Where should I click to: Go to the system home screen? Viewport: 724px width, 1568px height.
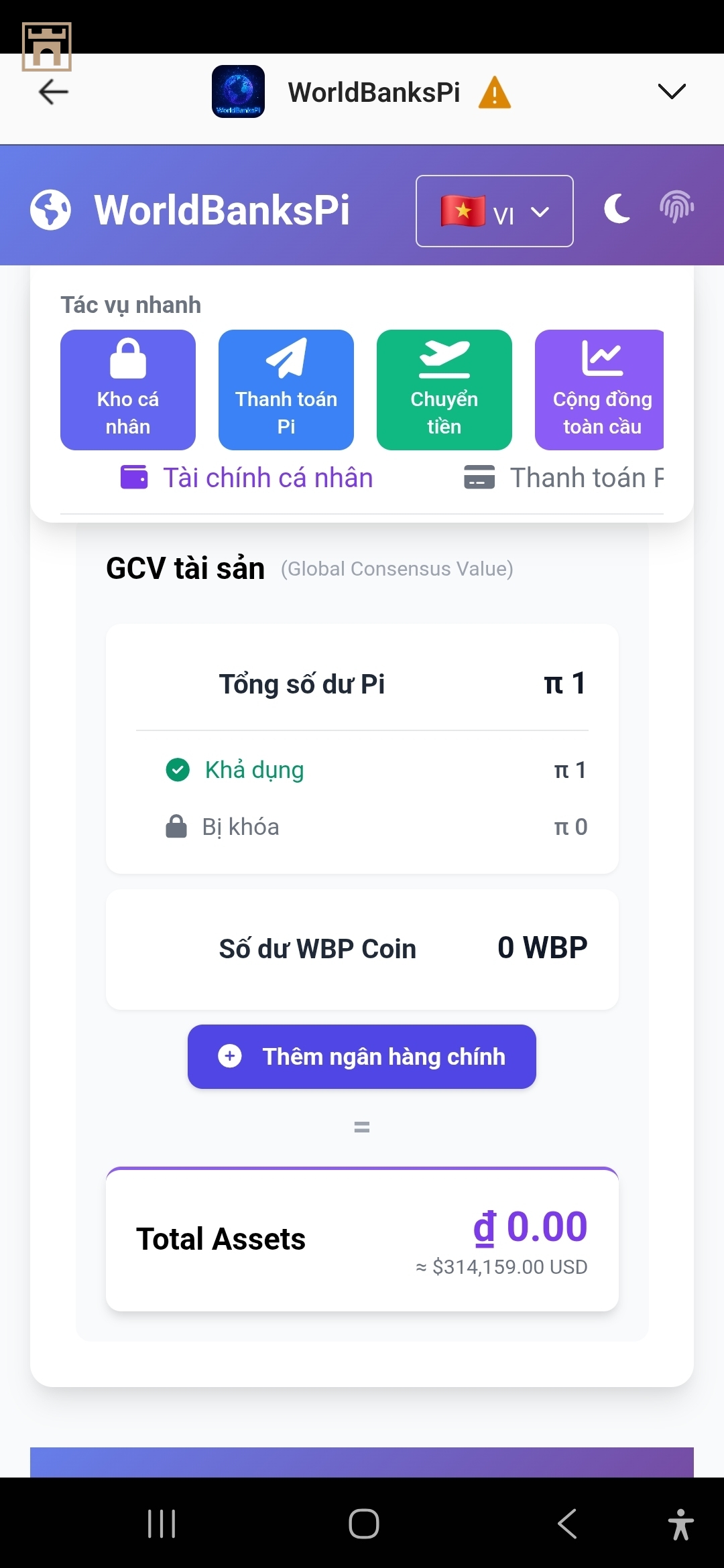coord(363,1524)
